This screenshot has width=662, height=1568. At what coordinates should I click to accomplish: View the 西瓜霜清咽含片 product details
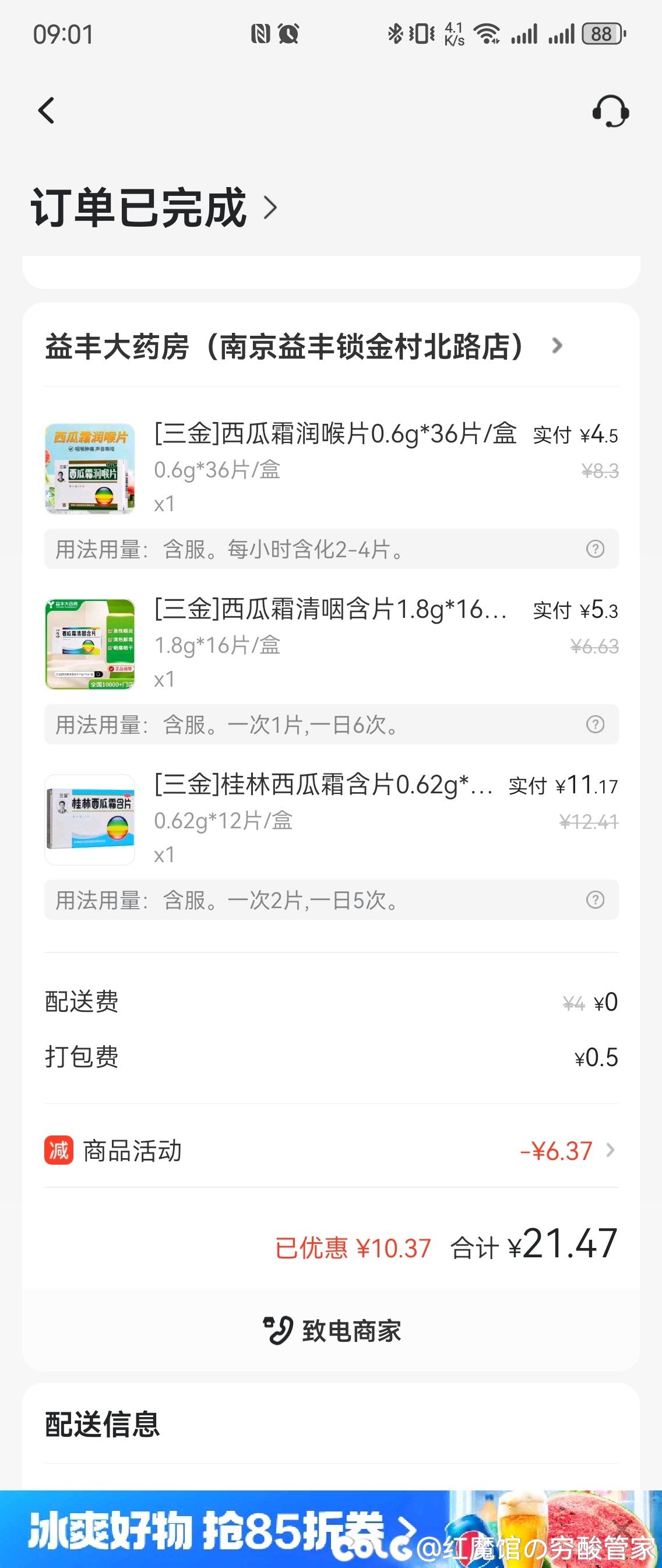tap(330, 610)
